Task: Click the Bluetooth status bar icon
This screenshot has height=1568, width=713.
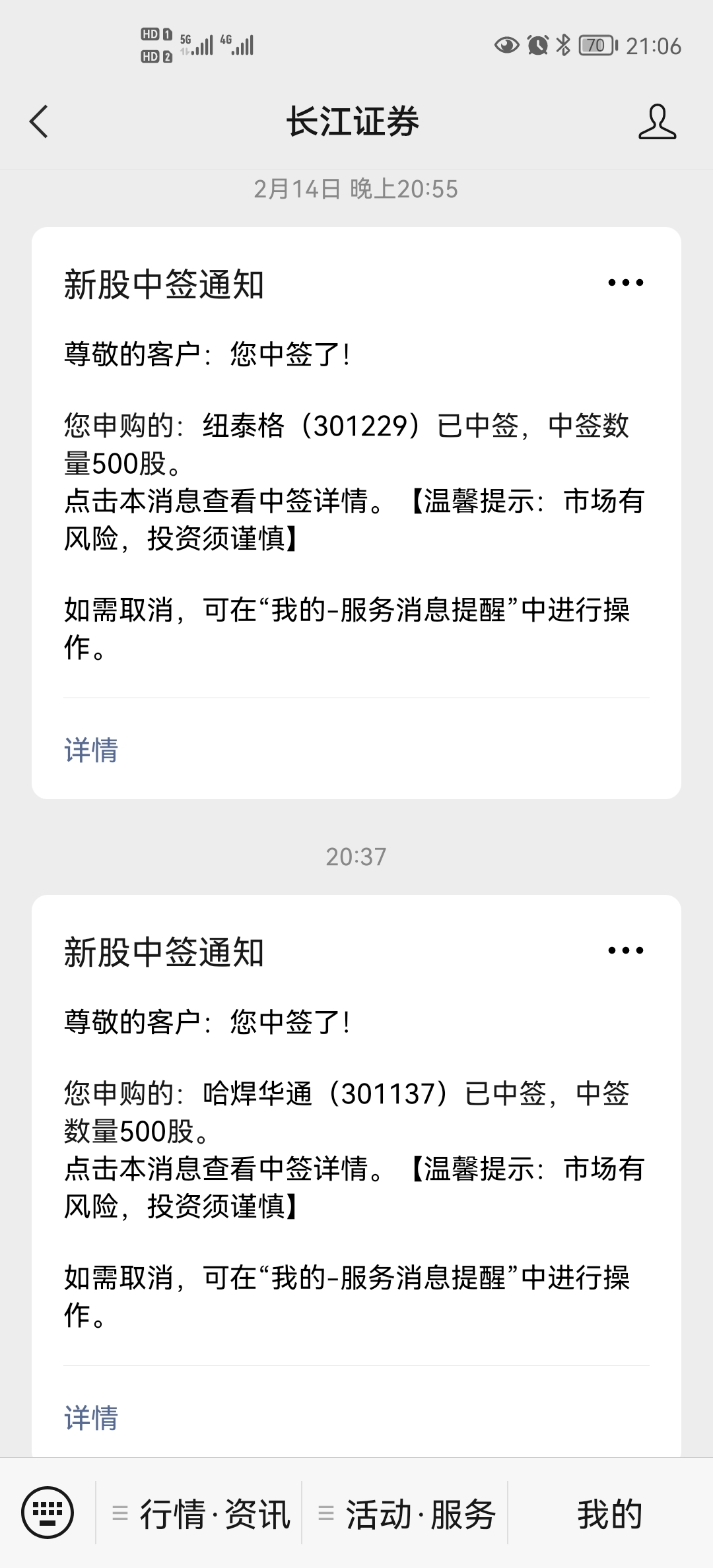Action: click(x=564, y=45)
